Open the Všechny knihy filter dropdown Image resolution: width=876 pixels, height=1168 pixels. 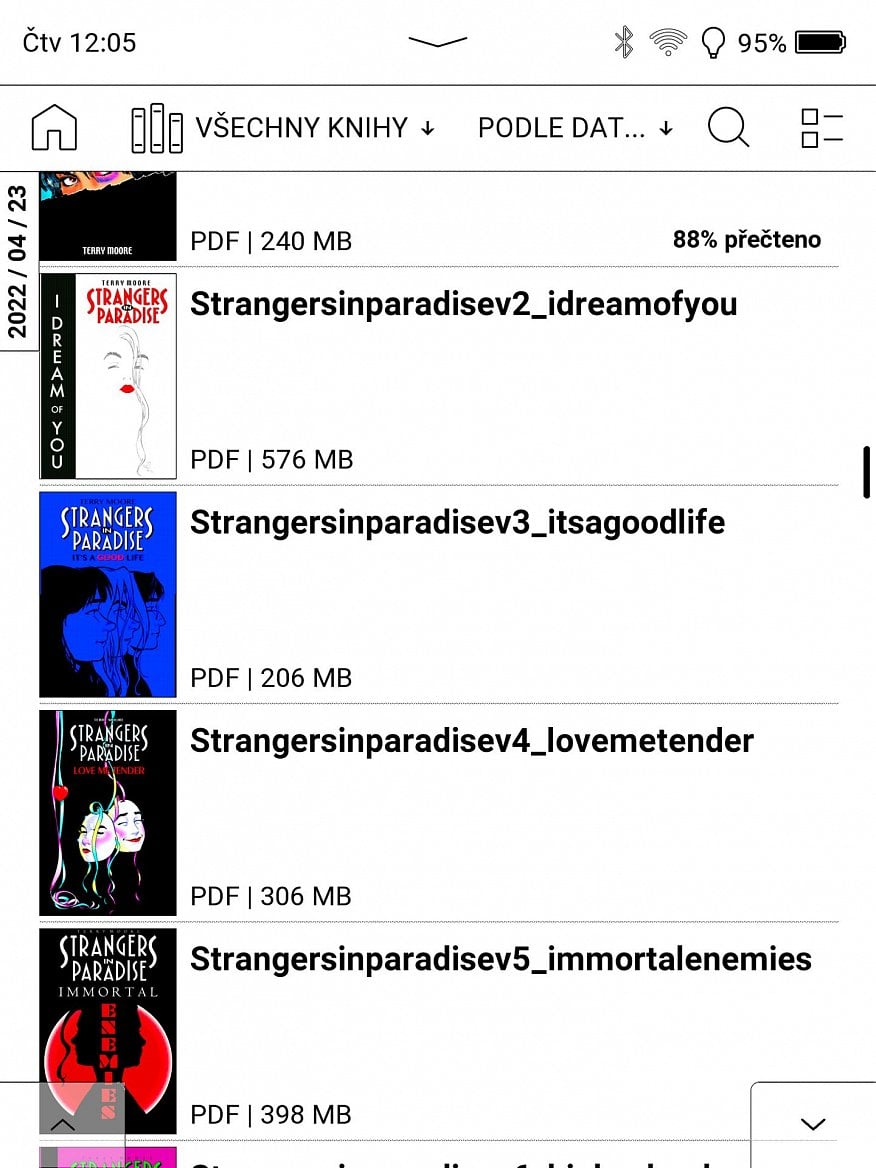click(284, 128)
